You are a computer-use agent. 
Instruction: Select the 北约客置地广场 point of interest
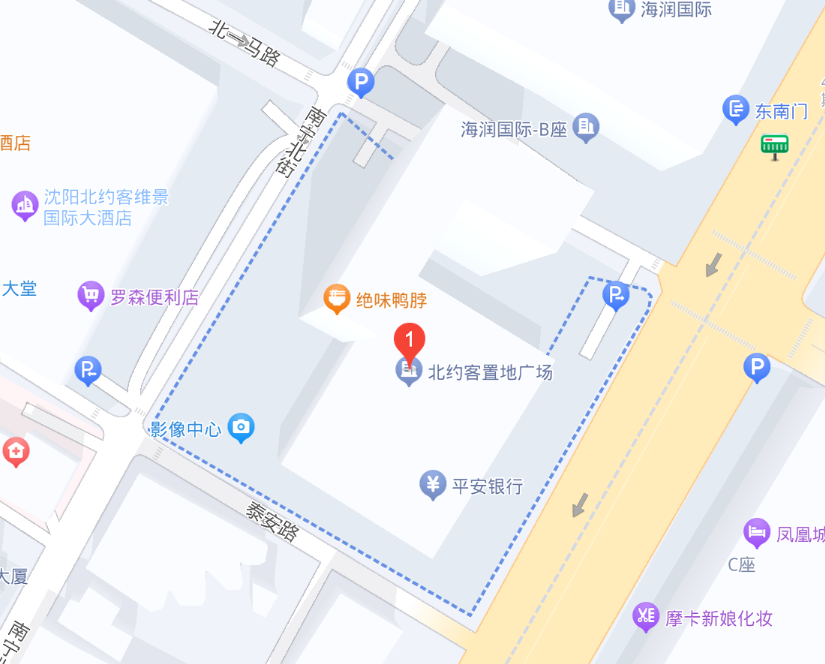pyautogui.click(x=408, y=374)
